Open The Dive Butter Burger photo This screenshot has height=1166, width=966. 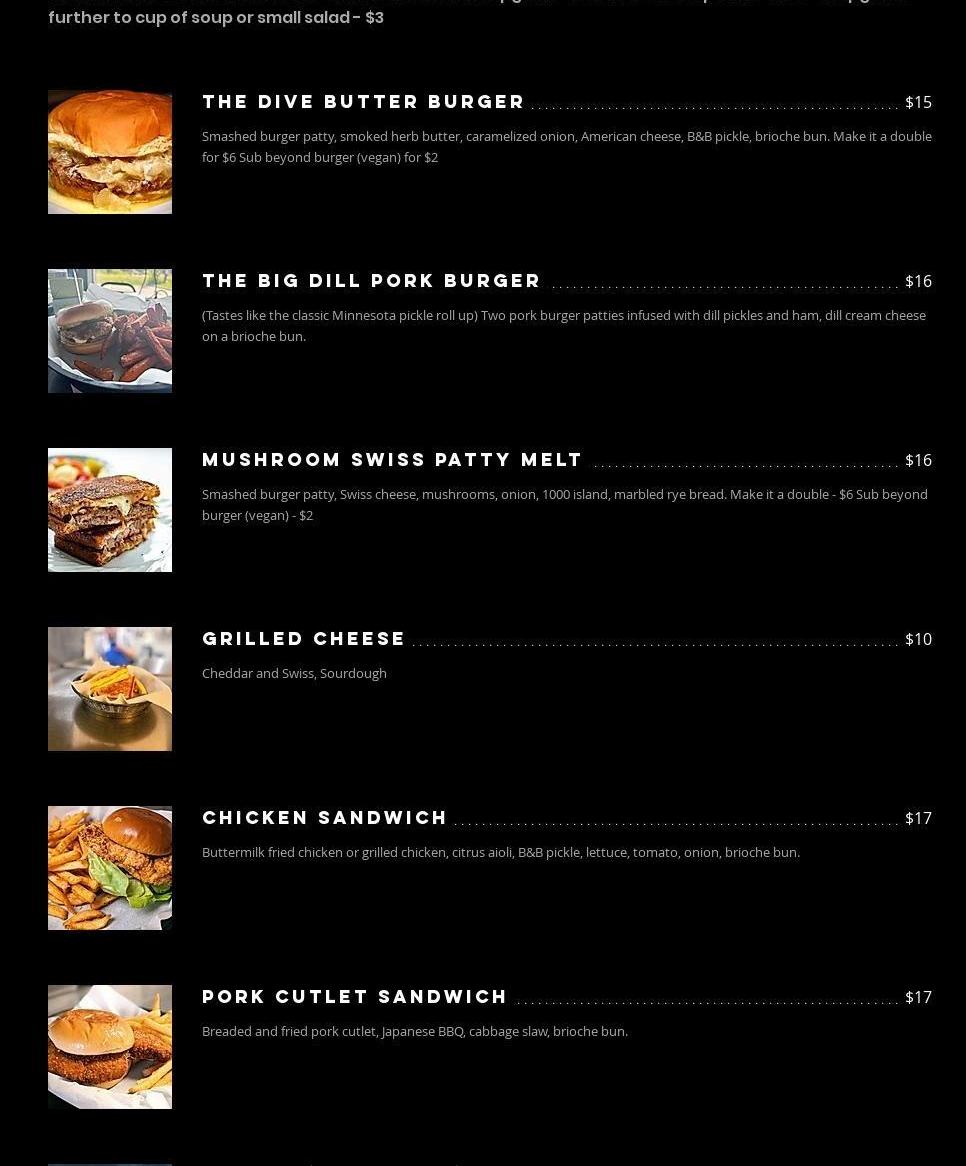(110, 152)
